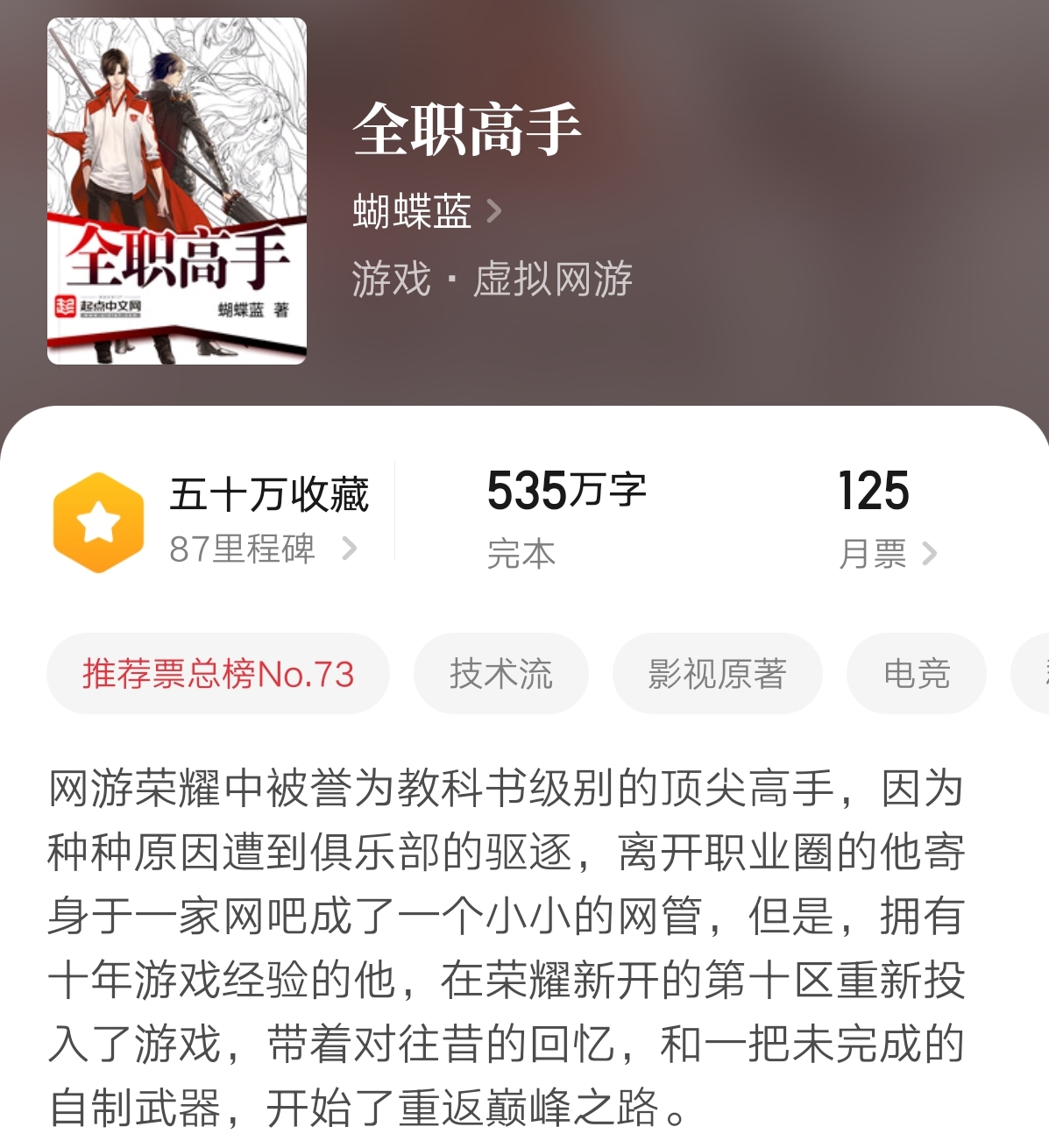Click the orange star milestone badge icon
The width and height of the screenshot is (1049, 1148).
point(99,517)
